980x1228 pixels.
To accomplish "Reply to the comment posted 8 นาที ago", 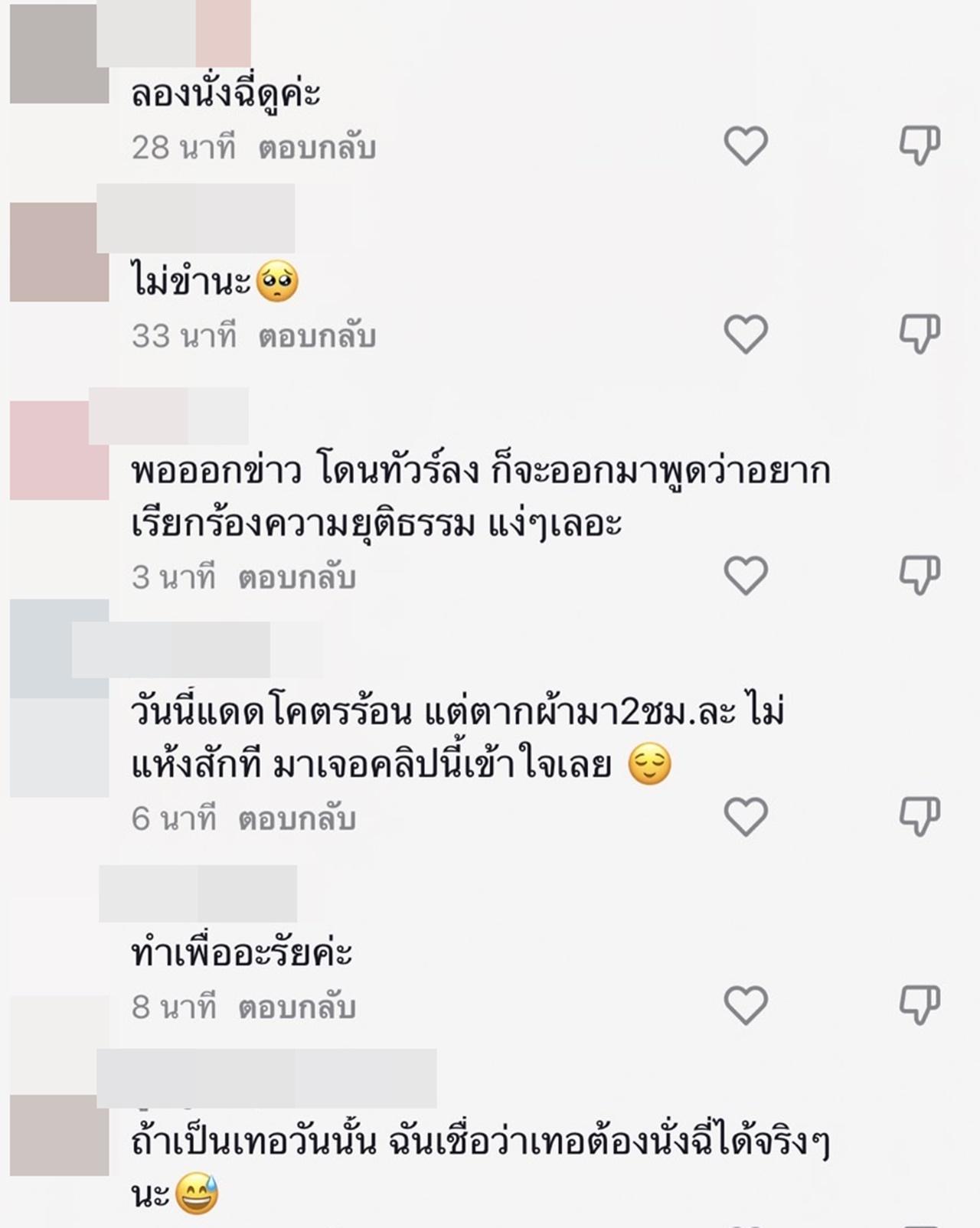I will 297,1008.
